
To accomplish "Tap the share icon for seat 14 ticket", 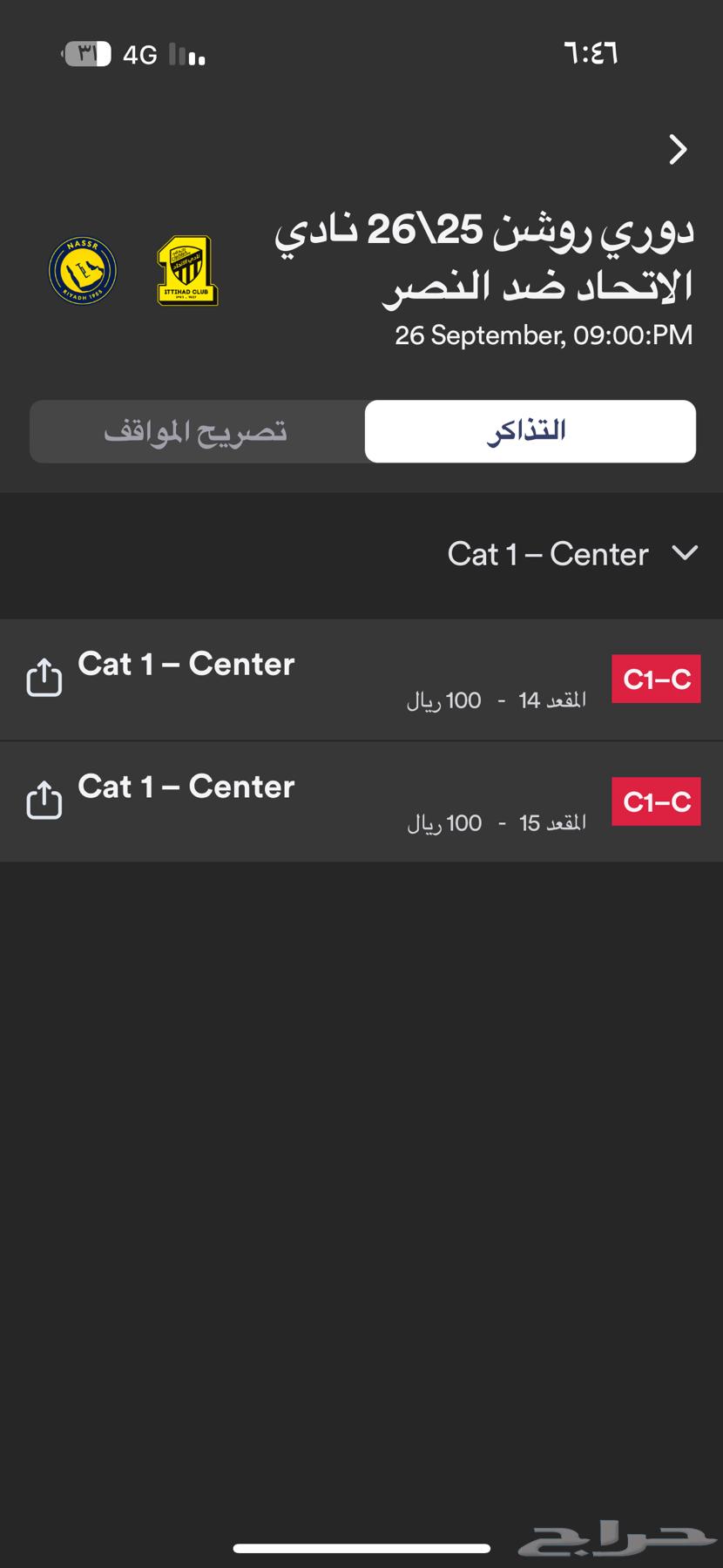I will tap(44, 677).
